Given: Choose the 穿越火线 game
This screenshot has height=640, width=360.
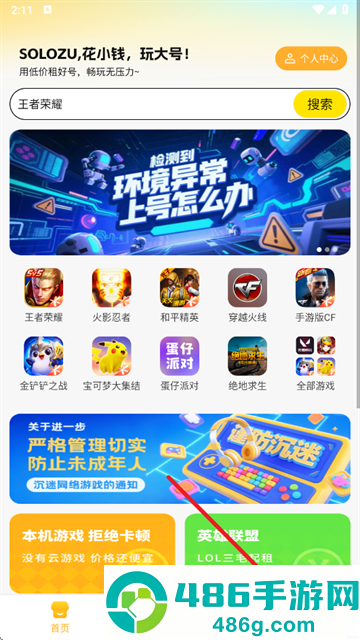Looking at the screenshot, I should coord(247,295).
